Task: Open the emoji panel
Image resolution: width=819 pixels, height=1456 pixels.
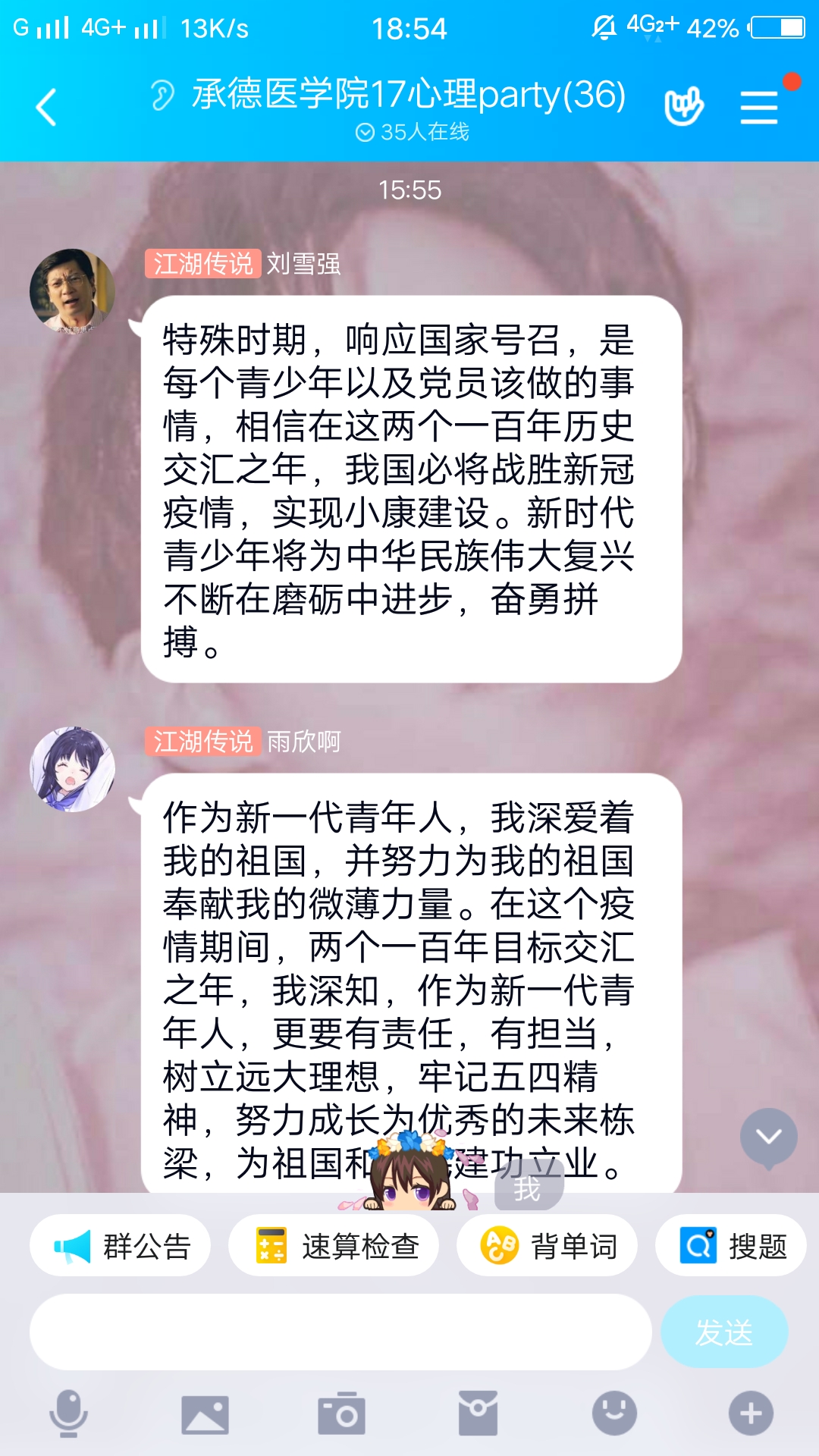Action: [x=614, y=1414]
